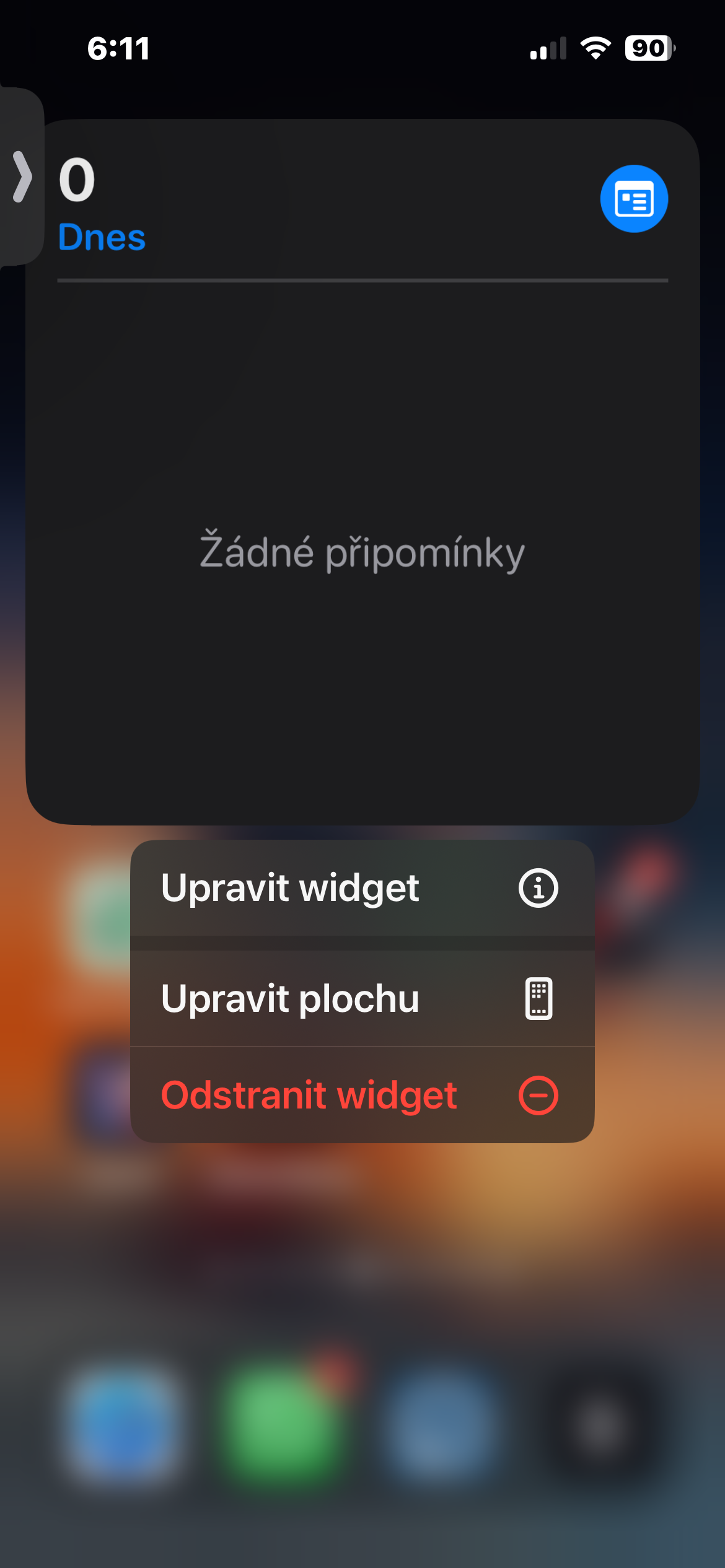
Task: Open the "Dnes" reminders list
Action: (x=102, y=237)
